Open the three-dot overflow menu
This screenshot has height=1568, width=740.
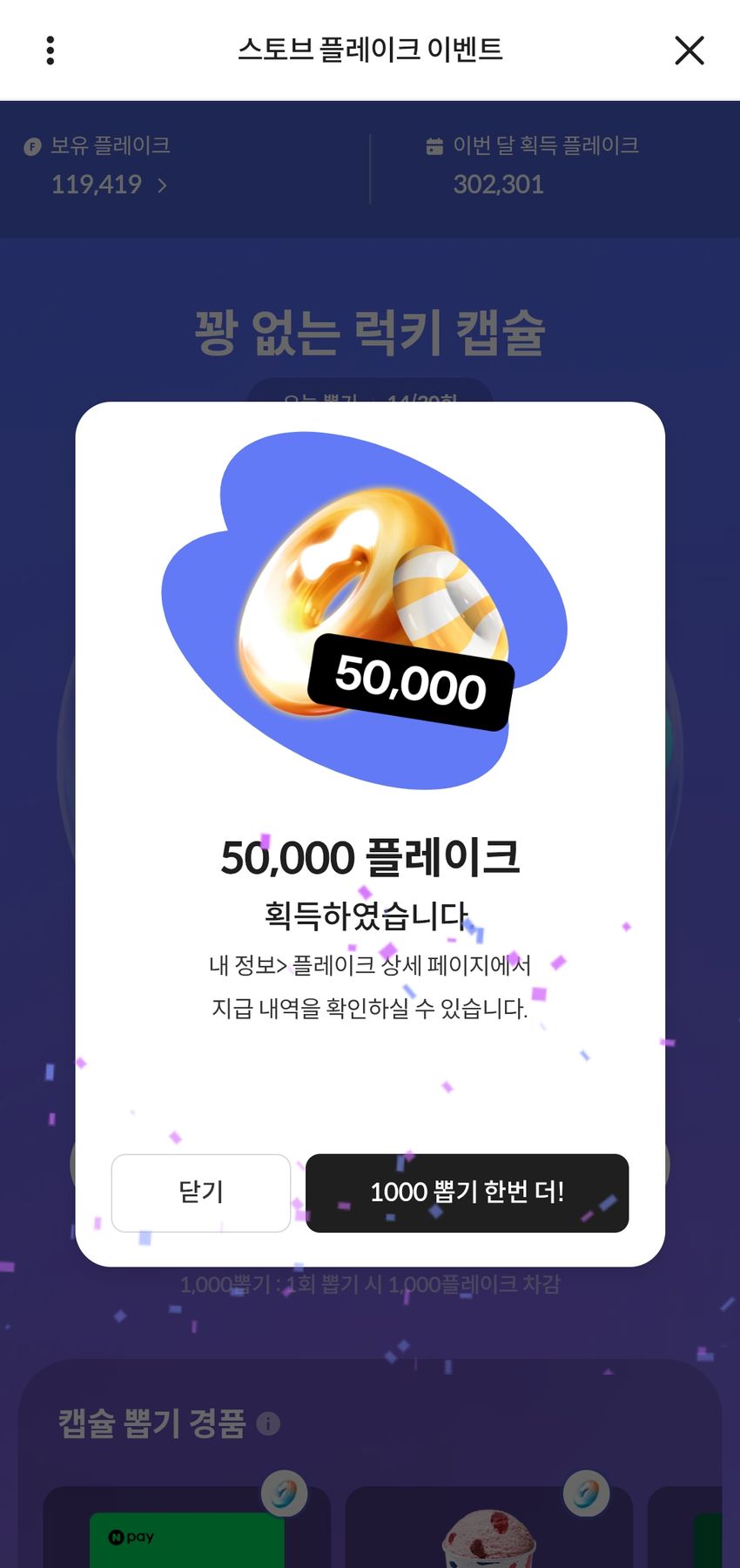(50, 51)
